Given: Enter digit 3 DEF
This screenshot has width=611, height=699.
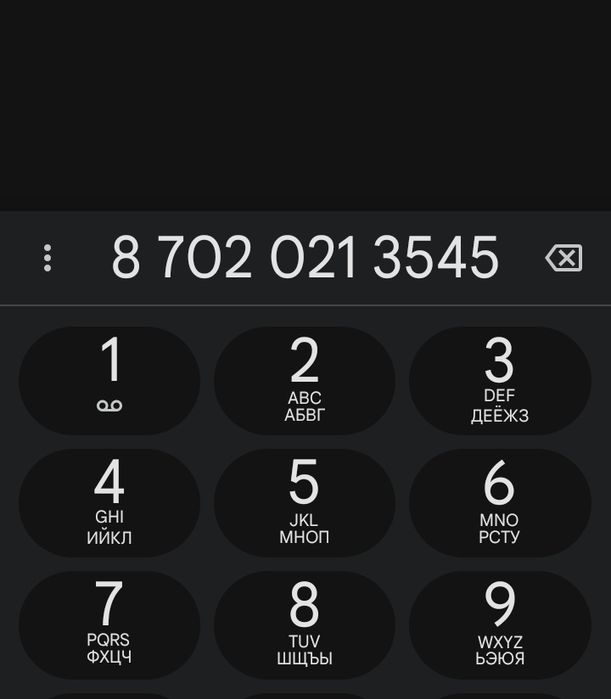Looking at the screenshot, I should 499,381.
